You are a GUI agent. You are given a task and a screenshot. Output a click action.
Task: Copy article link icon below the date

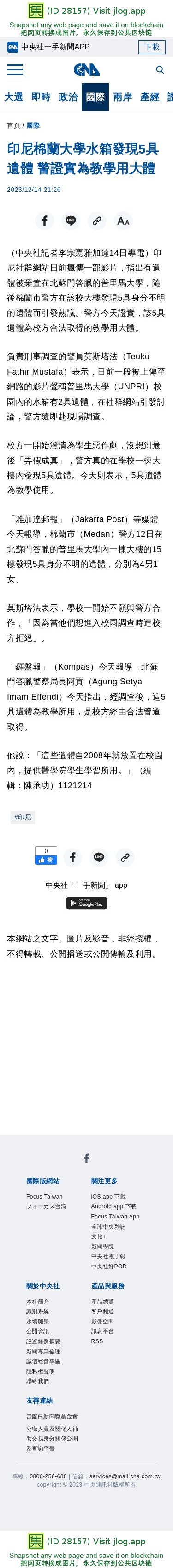(96, 221)
